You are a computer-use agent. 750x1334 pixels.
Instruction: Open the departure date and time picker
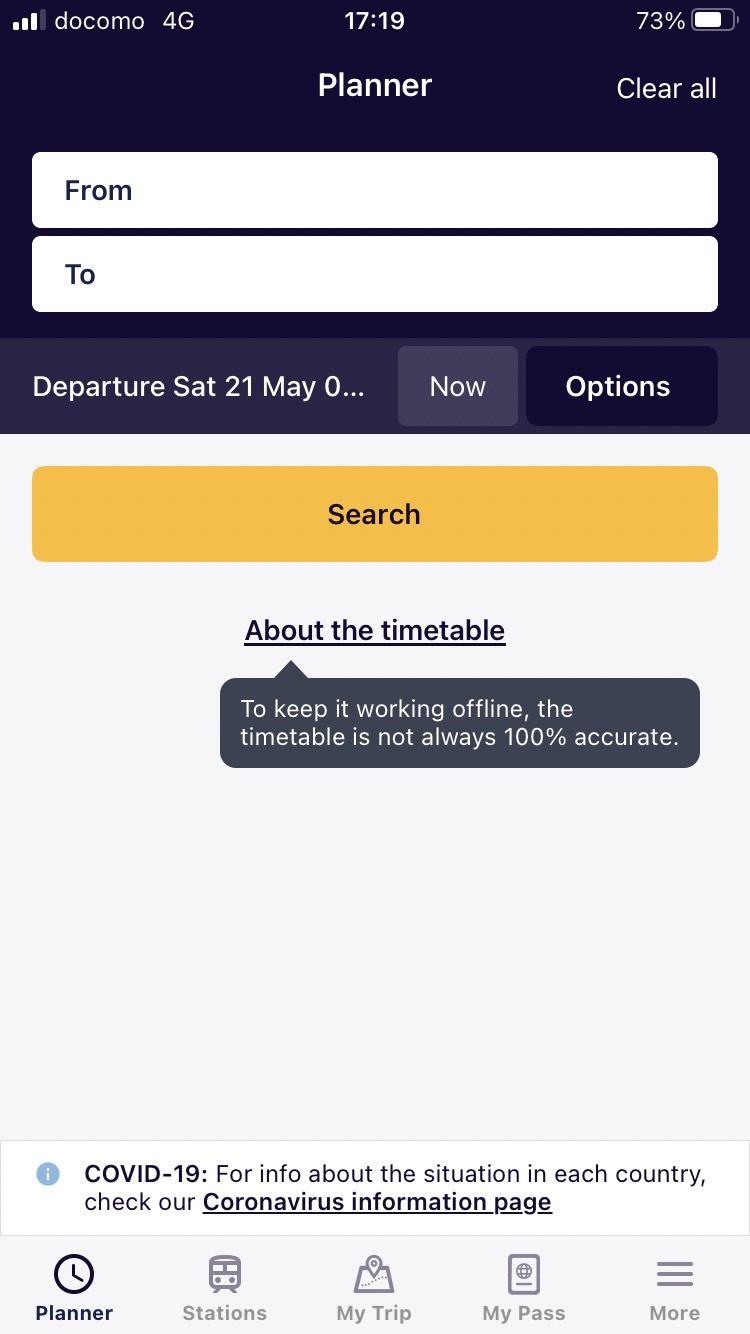coord(199,387)
